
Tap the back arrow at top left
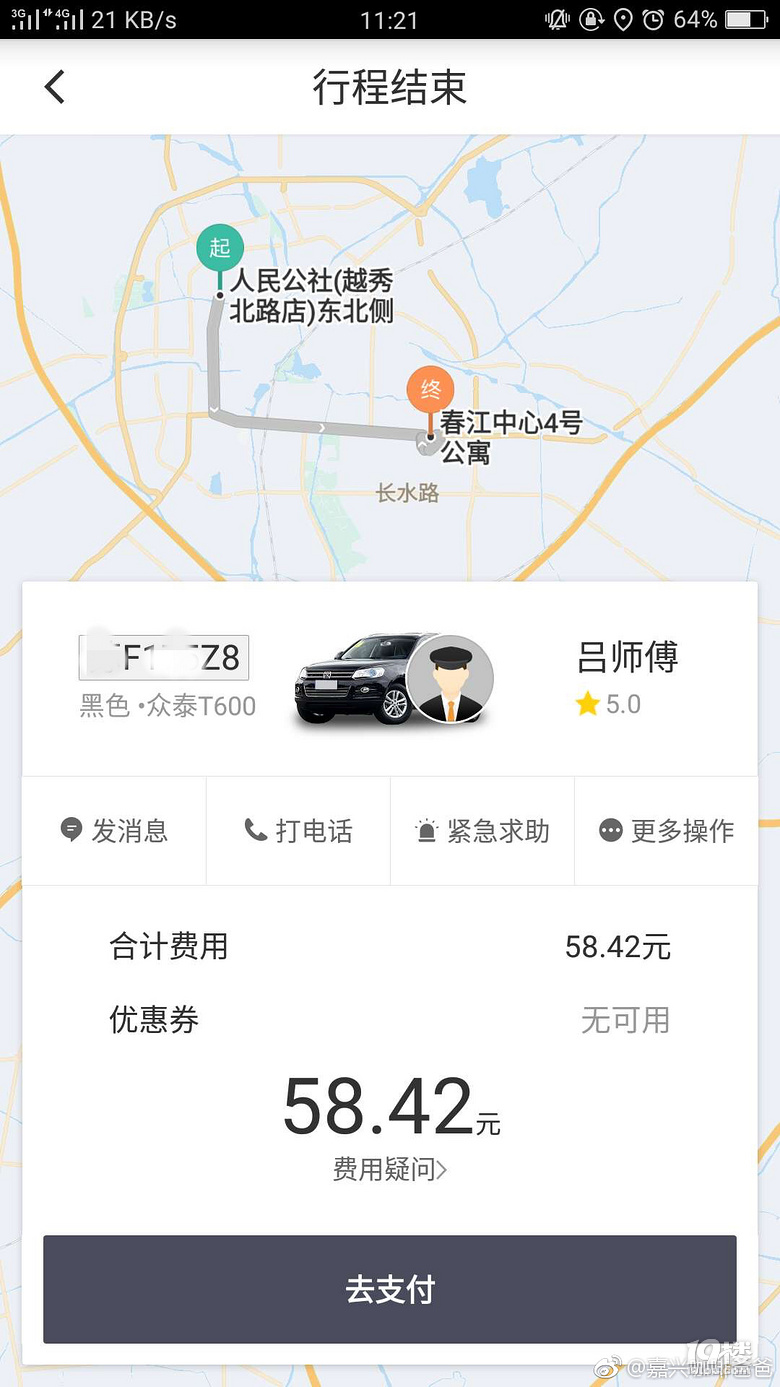(54, 87)
